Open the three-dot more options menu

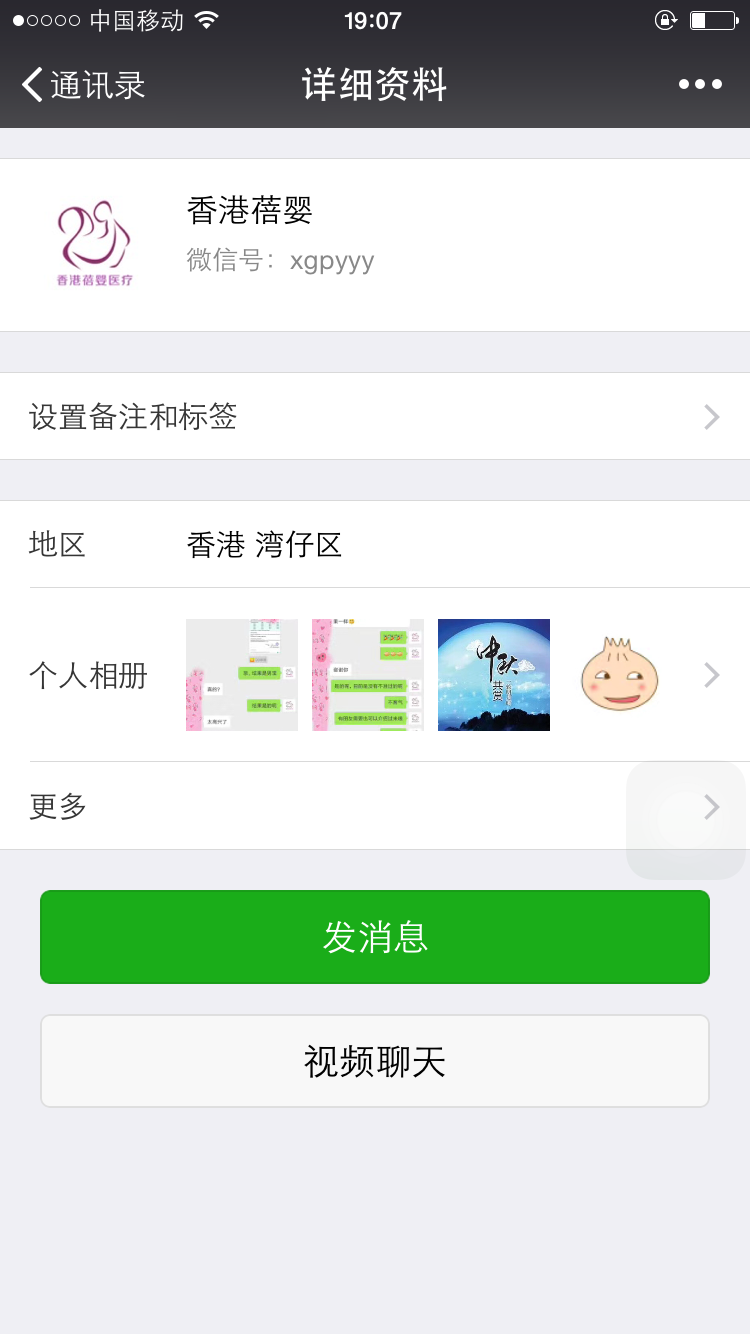tap(700, 85)
